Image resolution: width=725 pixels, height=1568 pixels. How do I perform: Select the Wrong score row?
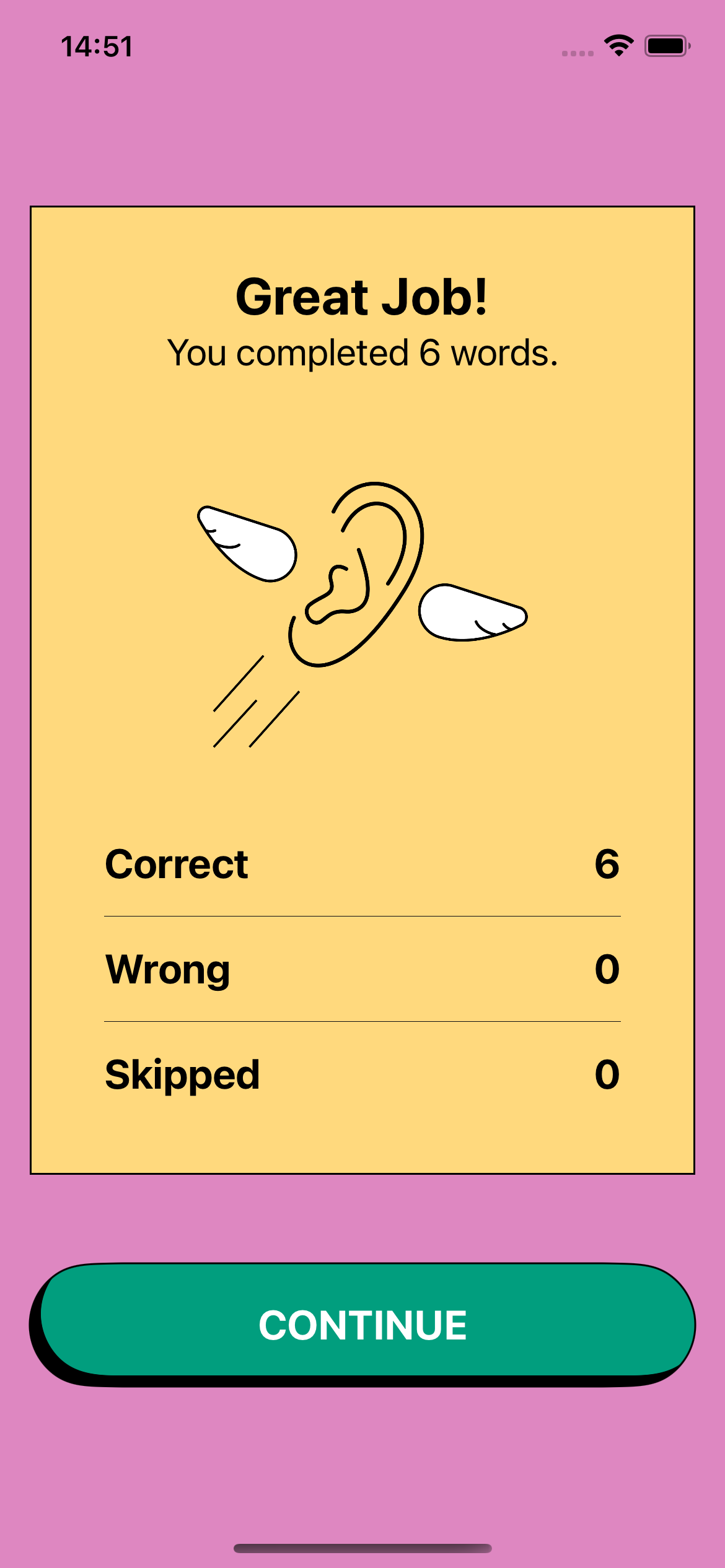362,969
